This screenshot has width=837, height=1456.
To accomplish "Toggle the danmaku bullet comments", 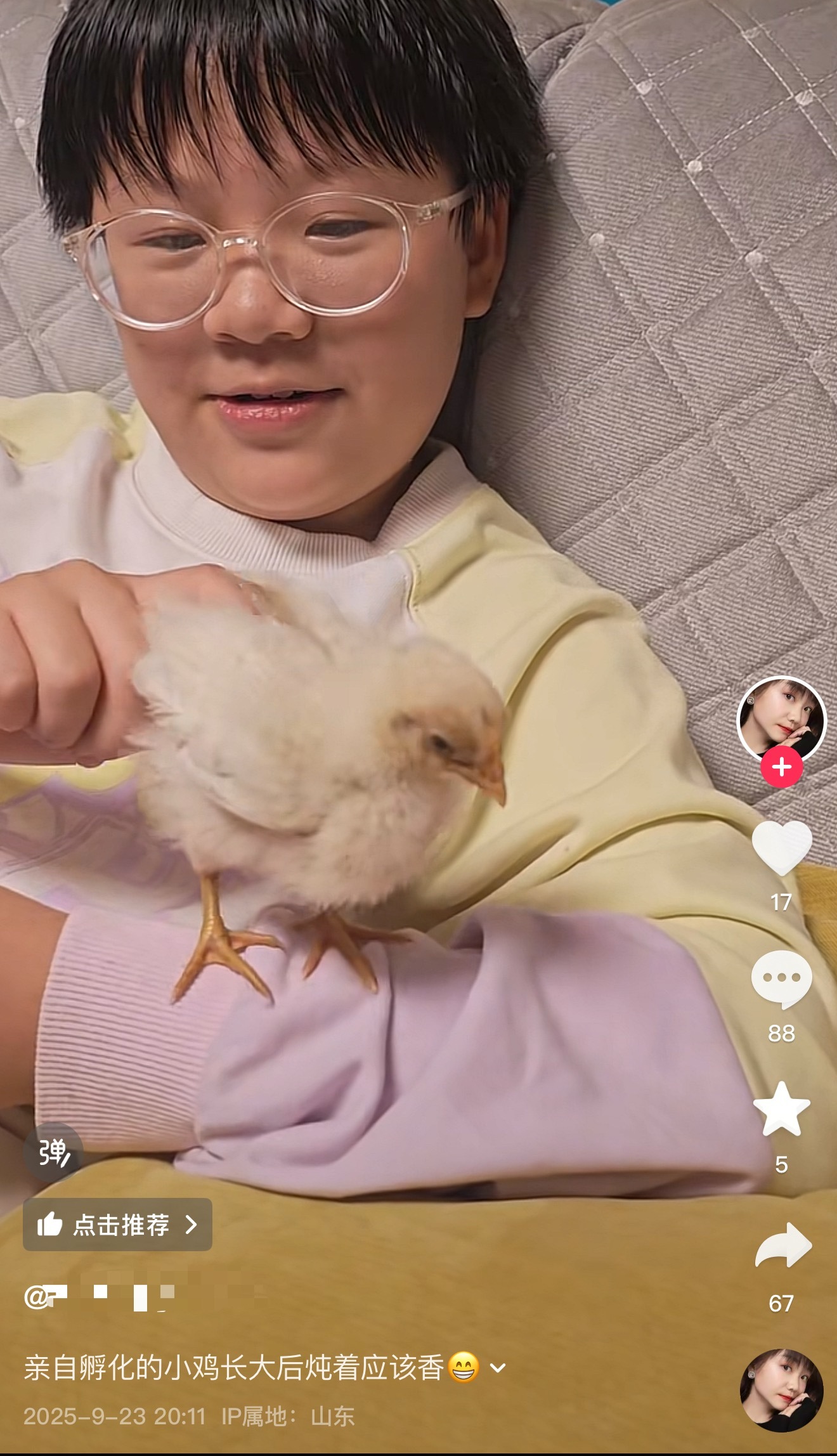I will click(53, 1152).
